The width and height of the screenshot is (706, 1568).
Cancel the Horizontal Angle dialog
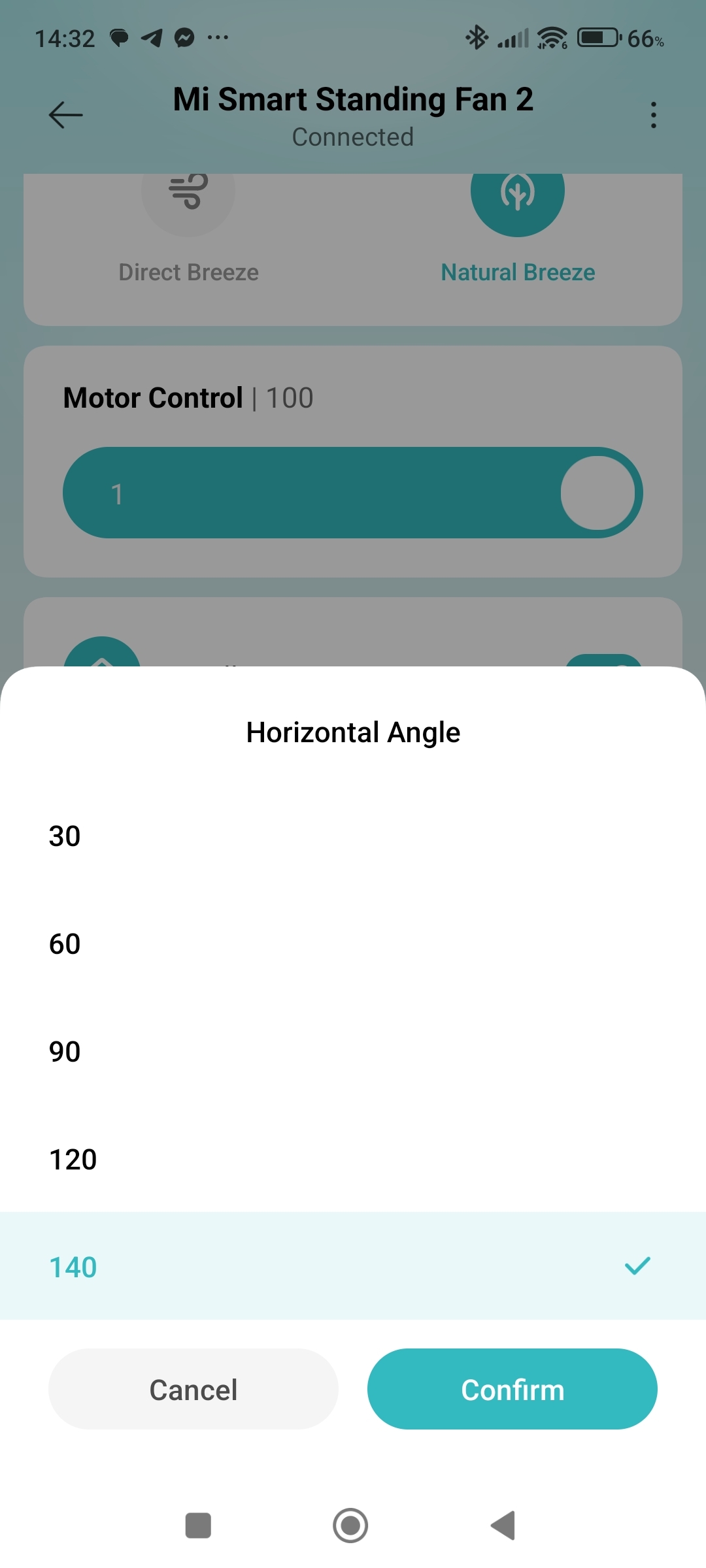pyautogui.click(x=193, y=1390)
